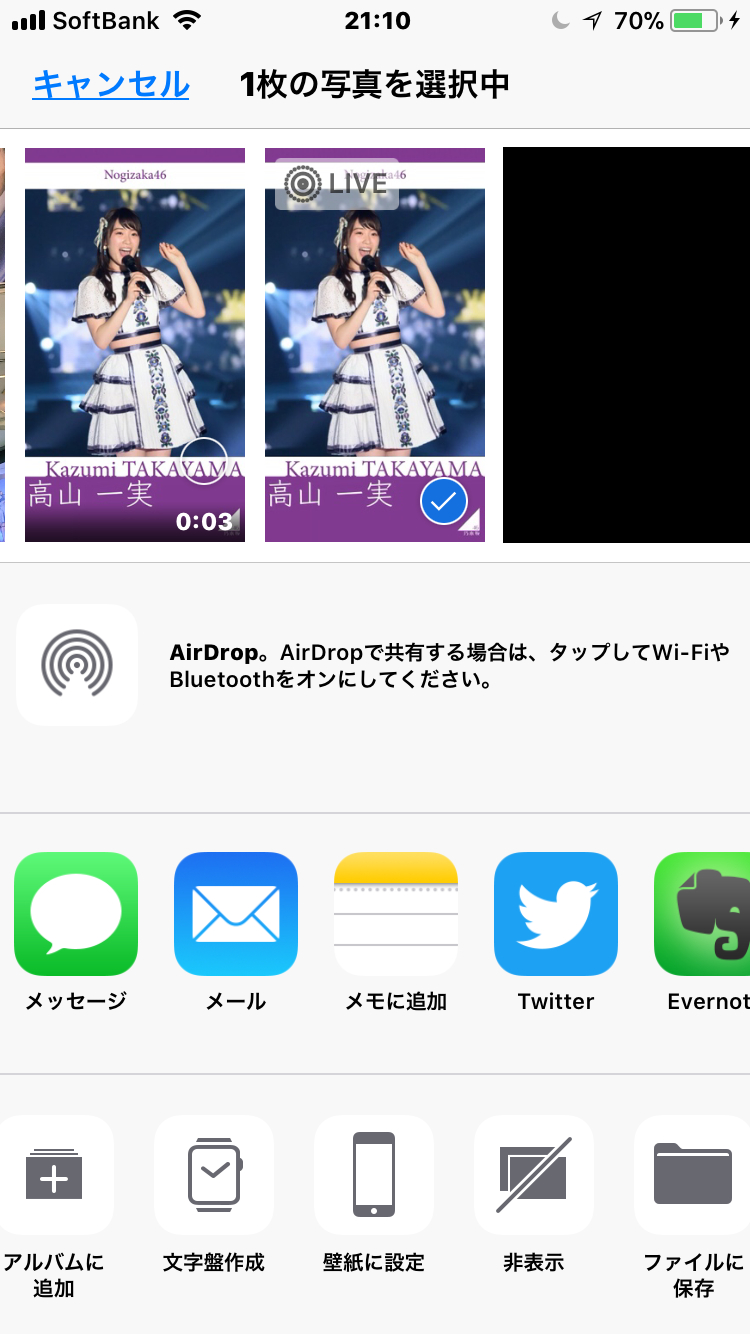Hide the photo with 非表示
The height and width of the screenshot is (1334, 750).
click(x=534, y=1175)
